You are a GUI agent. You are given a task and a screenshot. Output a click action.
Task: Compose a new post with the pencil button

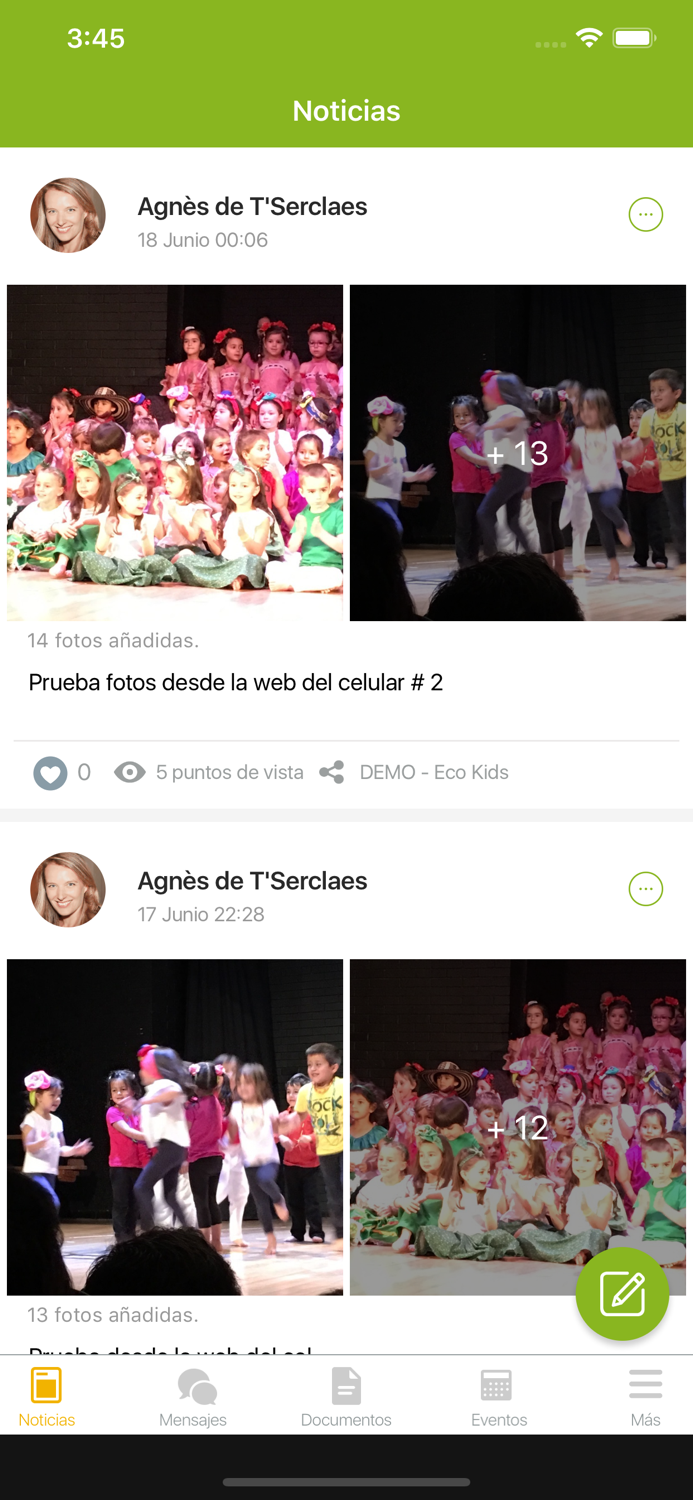(x=622, y=1294)
